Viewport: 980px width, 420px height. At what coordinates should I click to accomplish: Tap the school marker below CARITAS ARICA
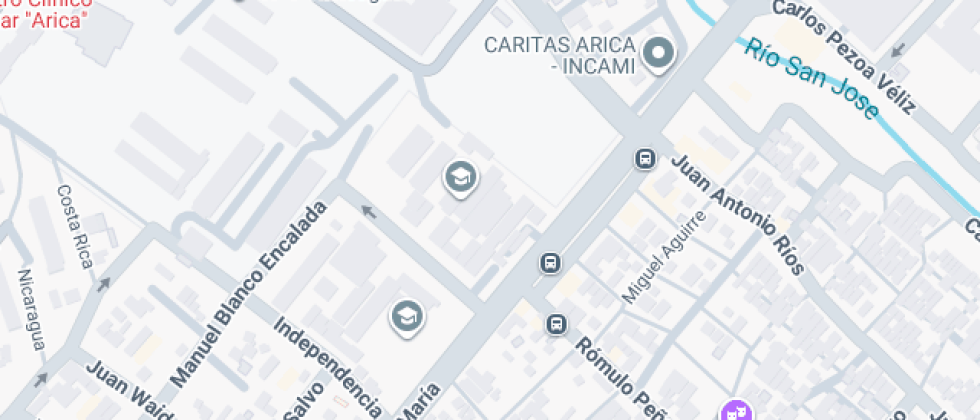tap(460, 178)
